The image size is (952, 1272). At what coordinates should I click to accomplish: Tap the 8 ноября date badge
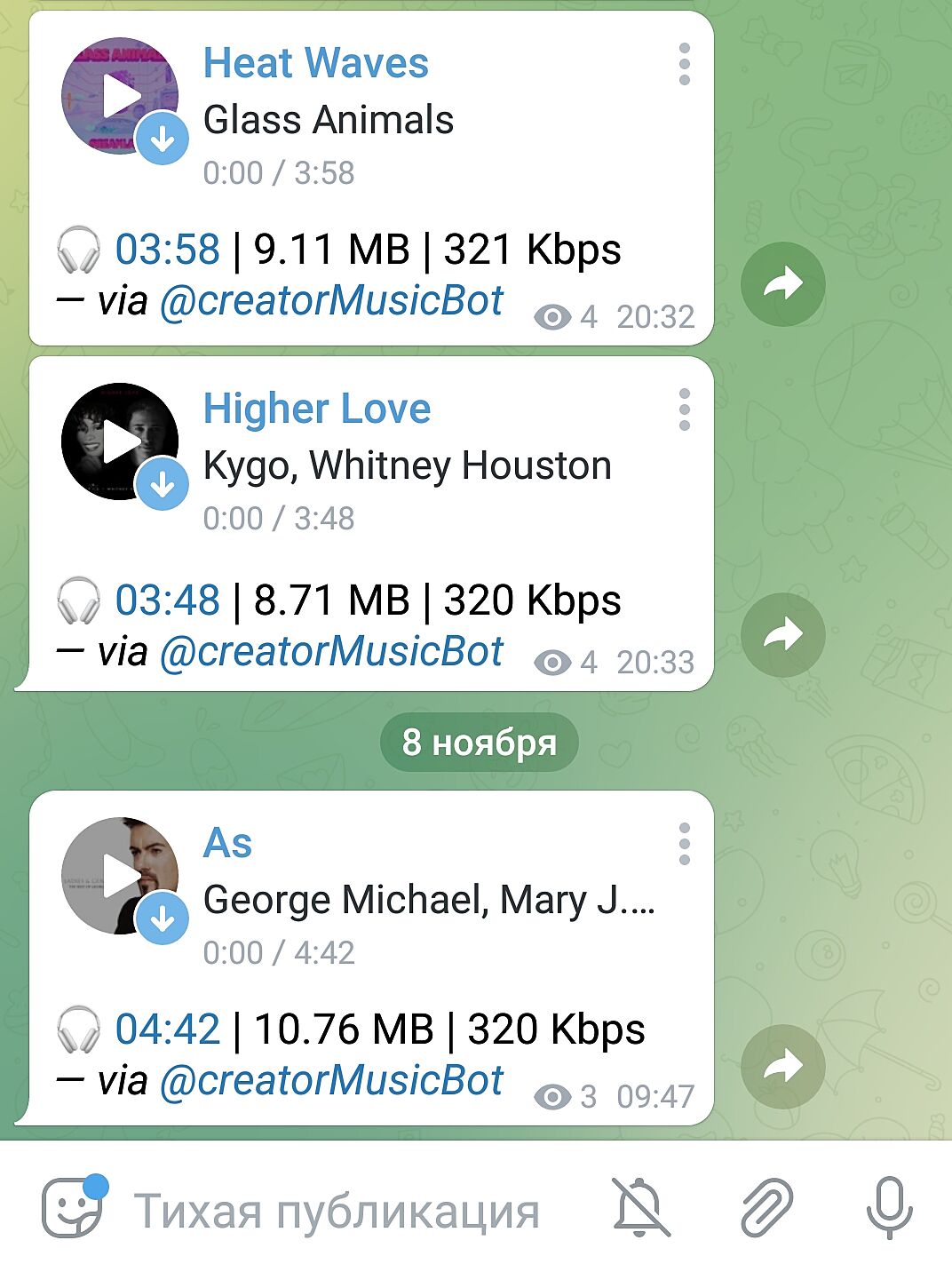[479, 742]
